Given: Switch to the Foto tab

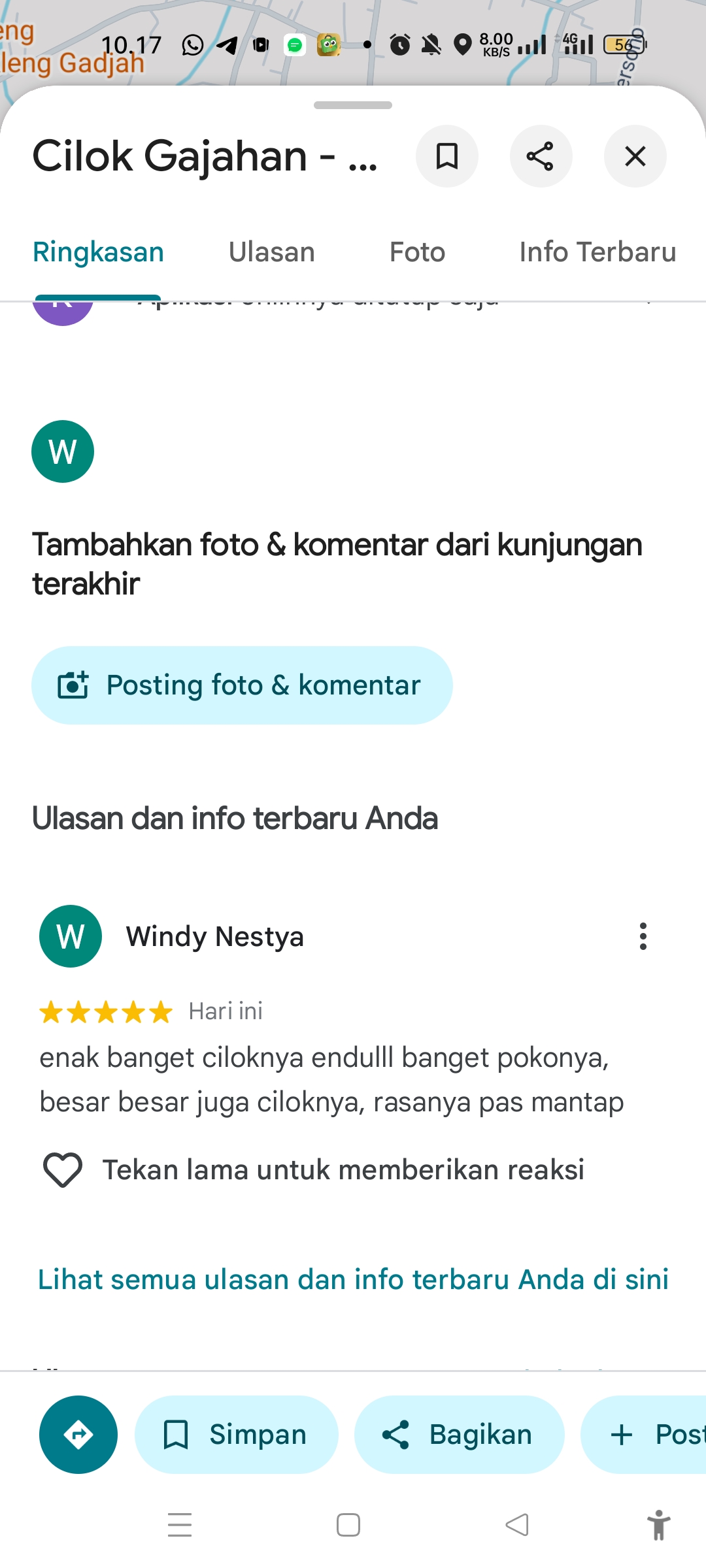Looking at the screenshot, I should pyautogui.click(x=417, y=252).
